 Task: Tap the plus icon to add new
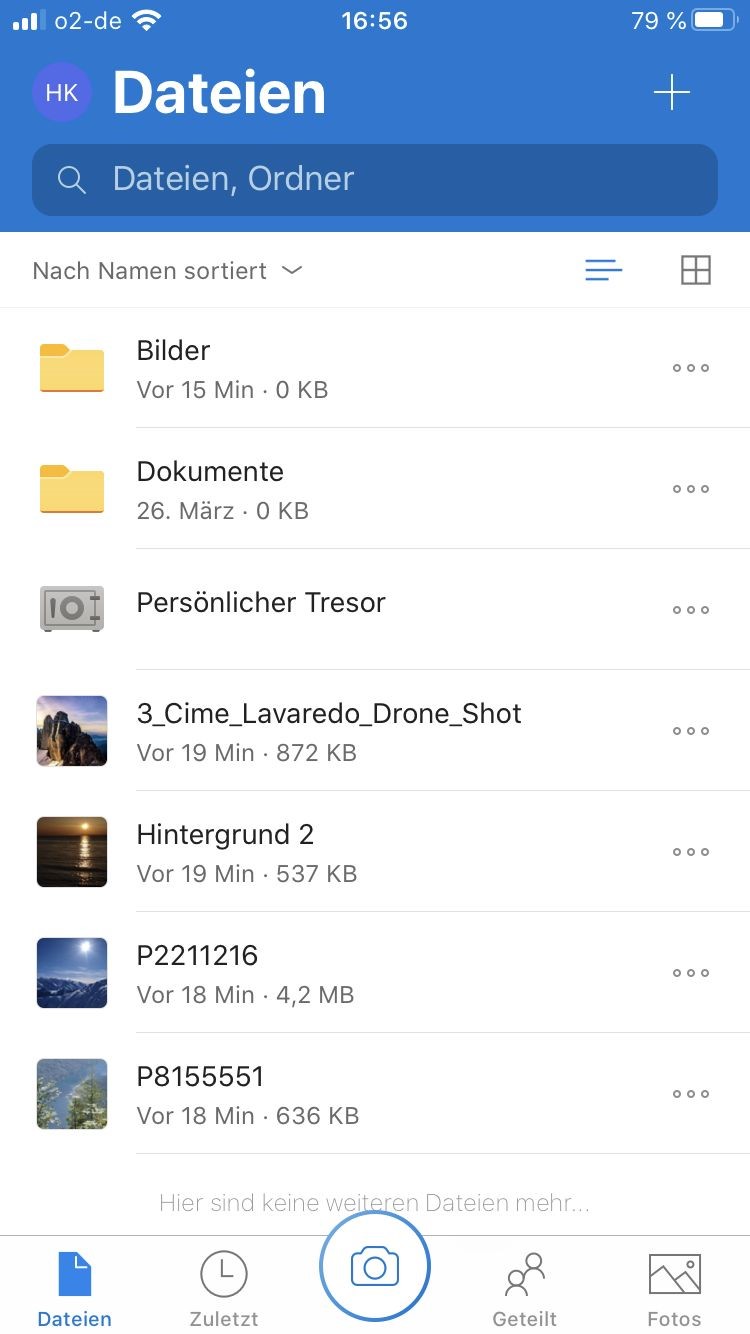672,93
